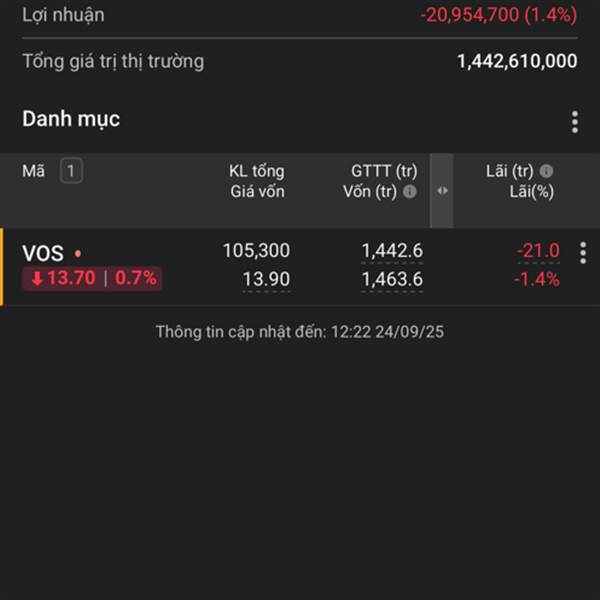The height and width of the screenshot is (600, 600).
Task: Show info about Lãi (tr)
Action: click(x=546, y=171)
